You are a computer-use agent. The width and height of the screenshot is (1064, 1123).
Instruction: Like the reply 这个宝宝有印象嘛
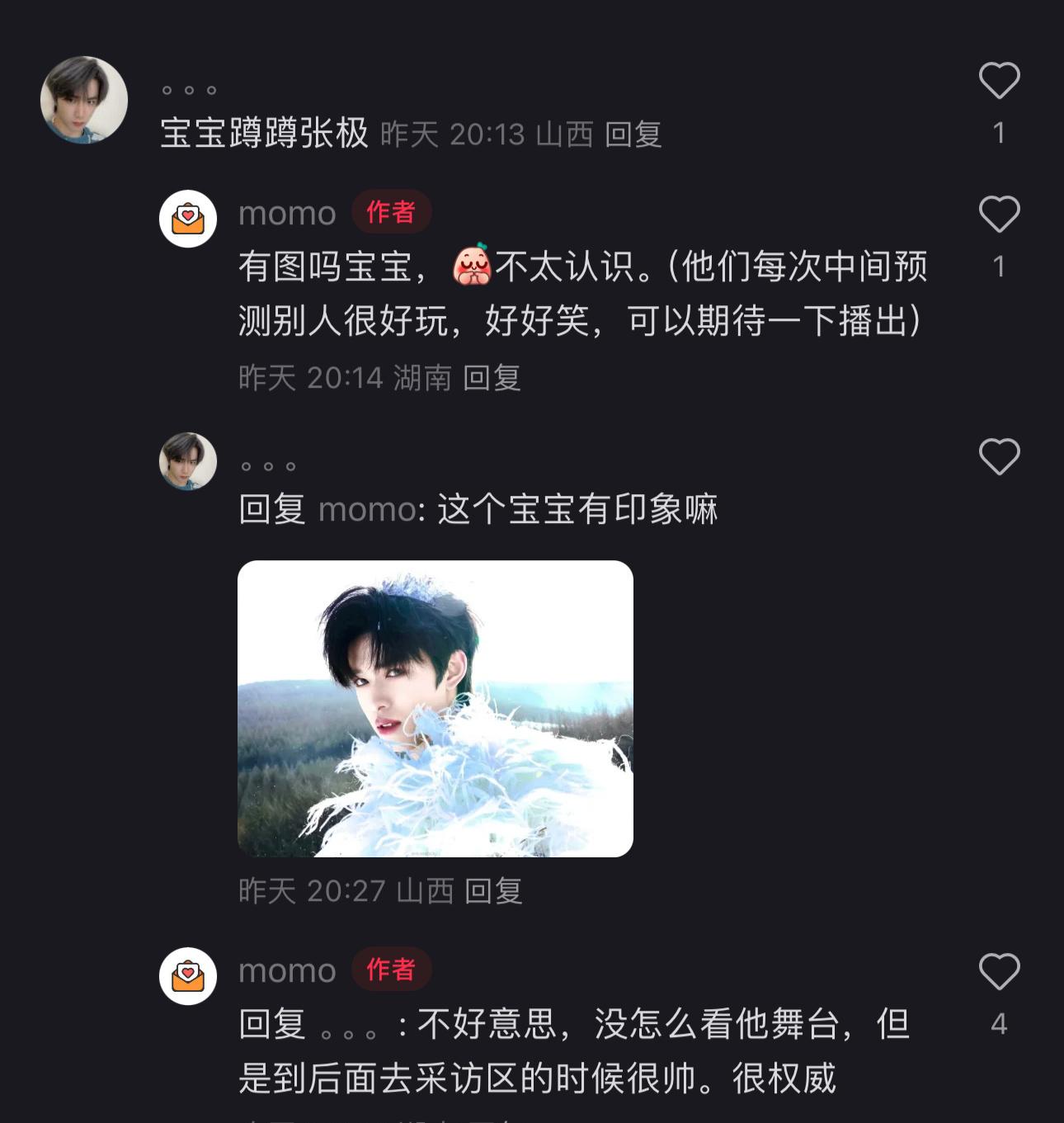pos(999,456)
